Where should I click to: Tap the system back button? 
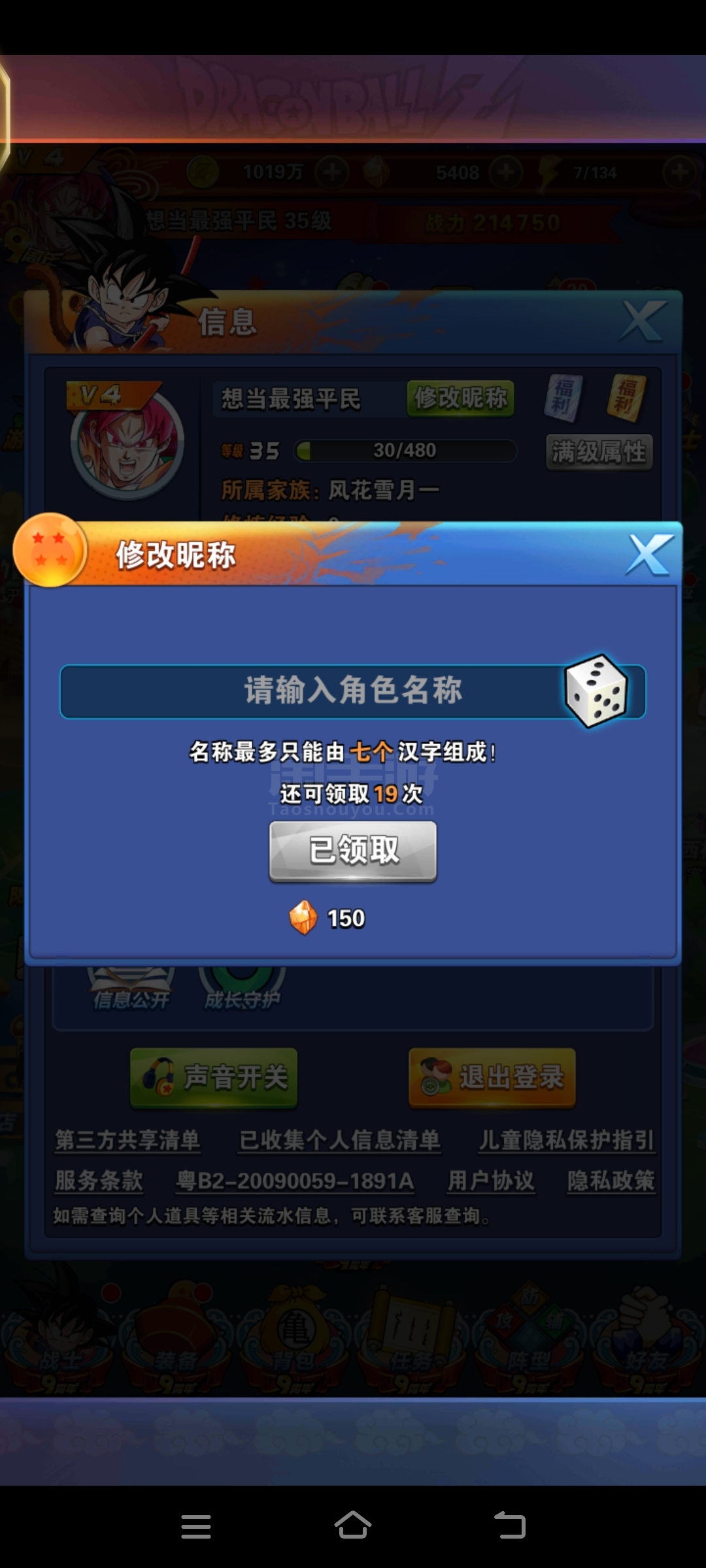point(510,1525)
